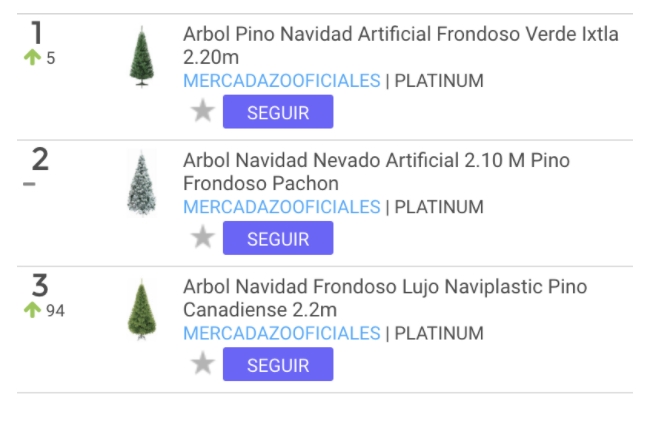Follow the Naviplastic Canadiense 2.2m tree
Screen dimensions: 657x421
pos(277,364)
